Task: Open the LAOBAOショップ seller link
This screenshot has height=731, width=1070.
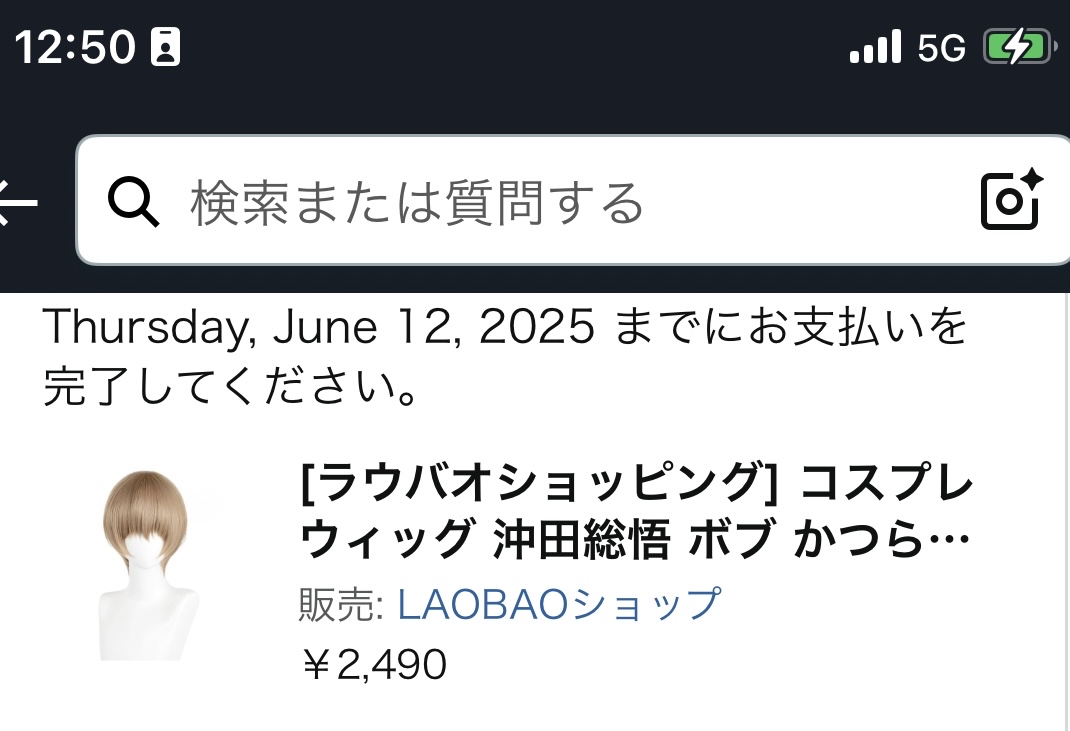Action: point(559,604)
